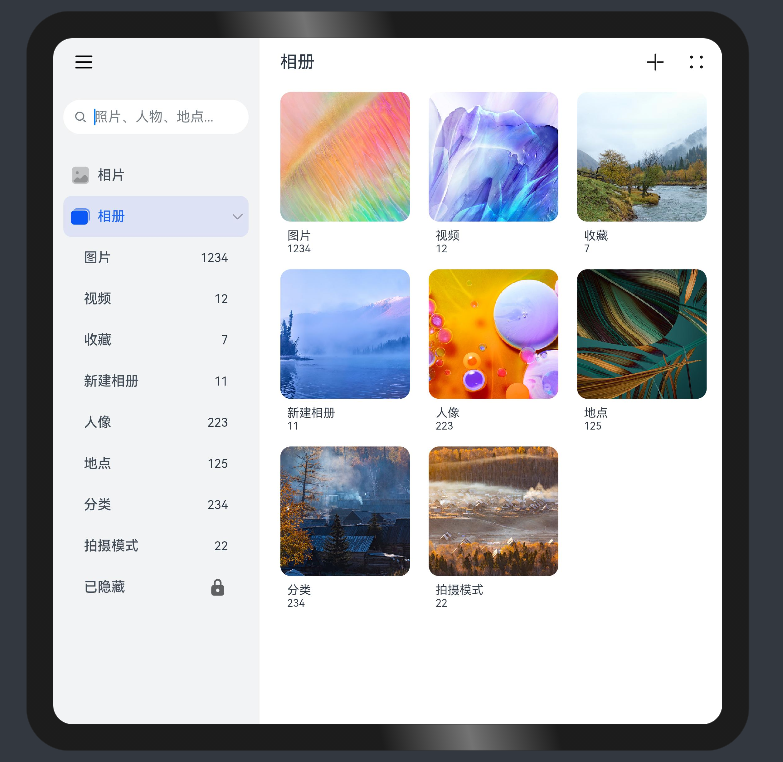Open the hamburger menu in the sidebar
Screen dimensions: 783x762
pos(83,62)
